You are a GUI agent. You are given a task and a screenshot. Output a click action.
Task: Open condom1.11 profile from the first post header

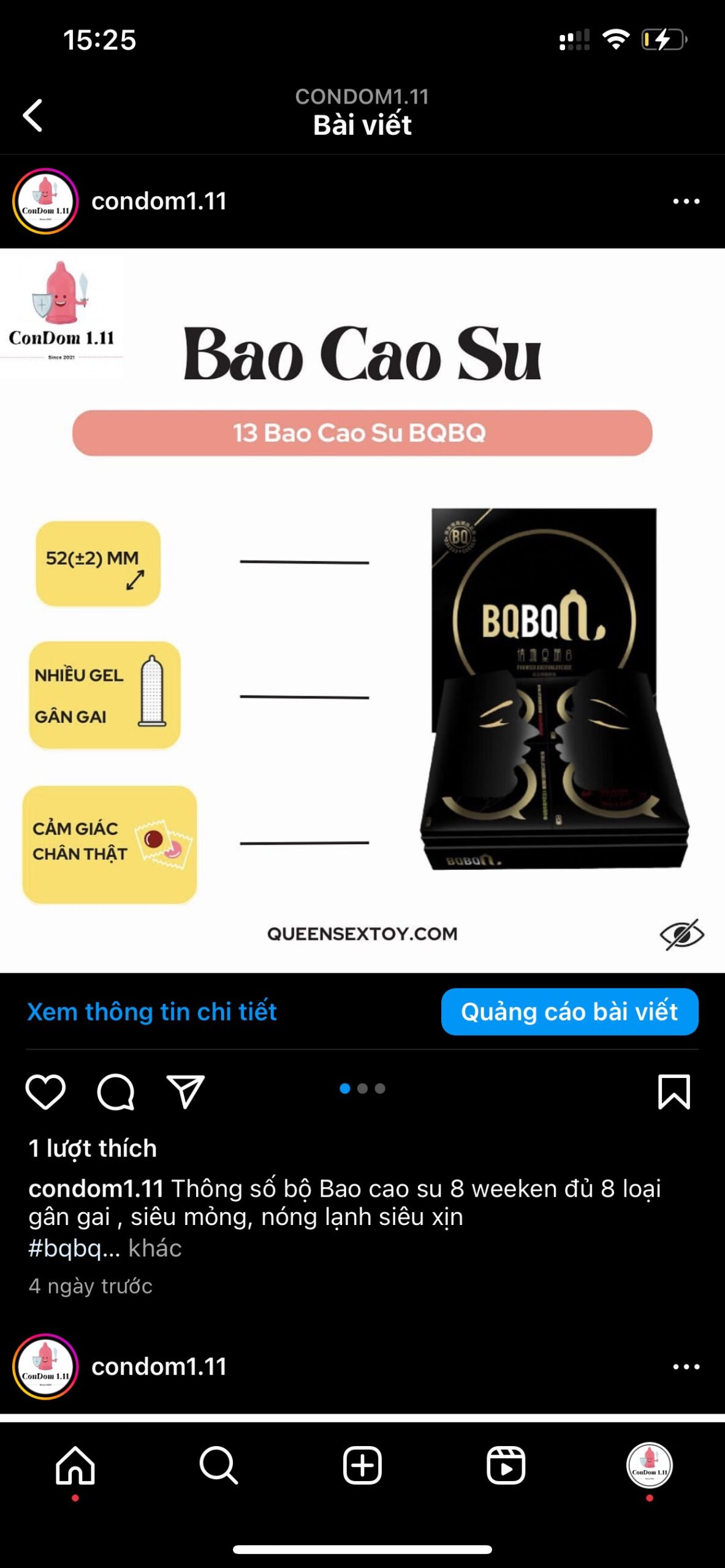(x=159, y=202)
